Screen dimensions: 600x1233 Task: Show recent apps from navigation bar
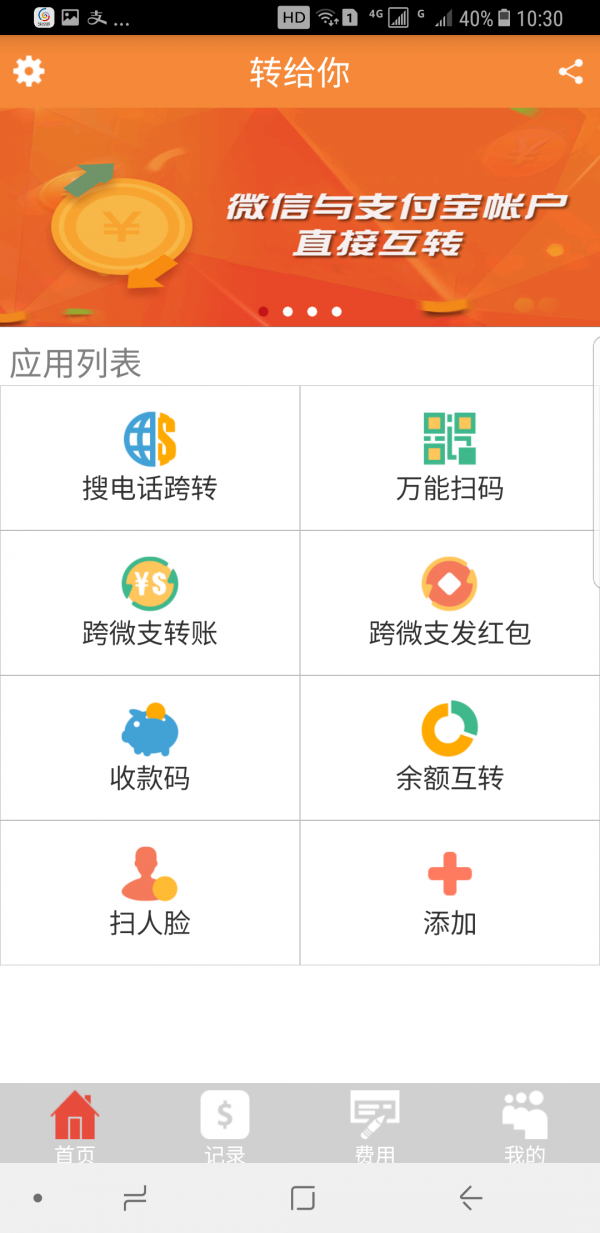[134, 1198]
